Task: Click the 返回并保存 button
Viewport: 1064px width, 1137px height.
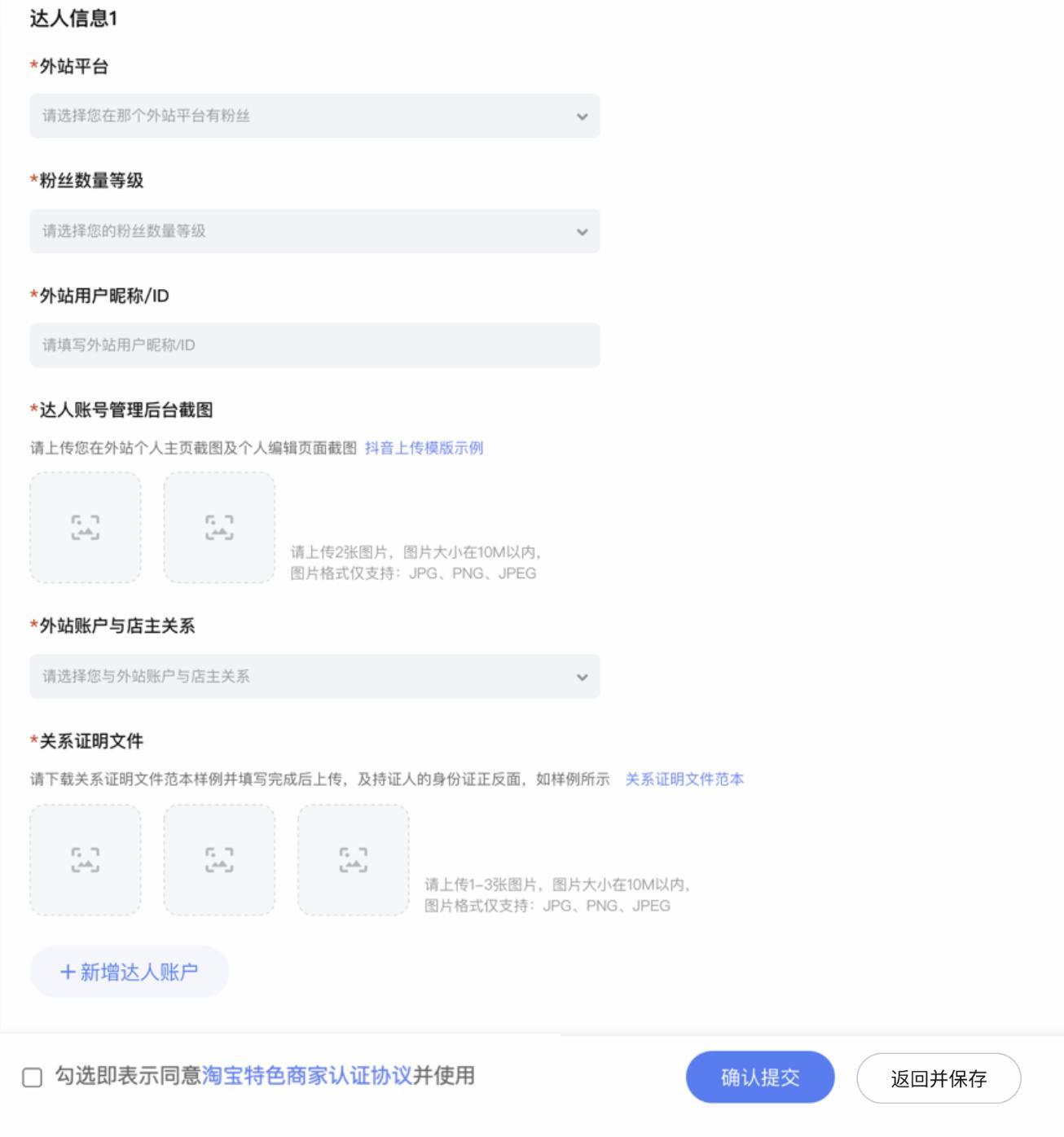Action: 938,1077
